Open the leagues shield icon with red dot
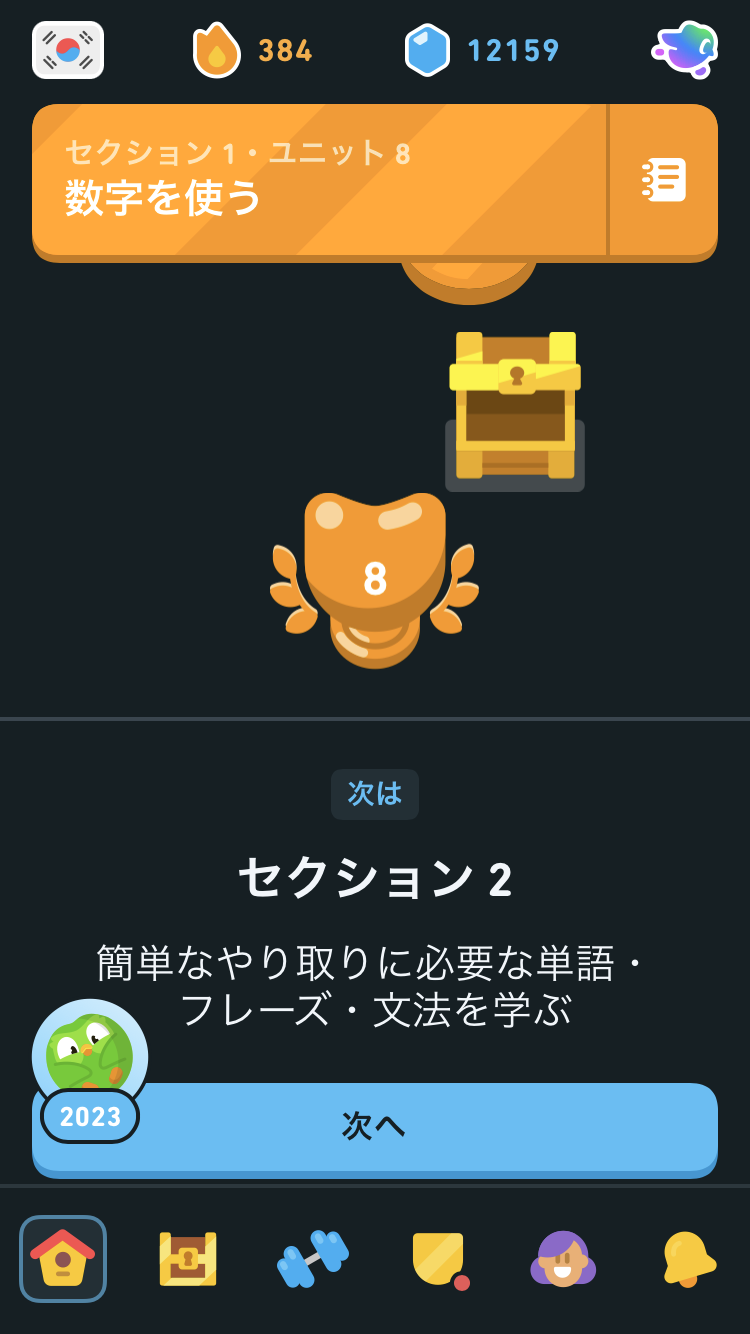Screen dimensions: 750x1334 click(x=437, y=1259)
